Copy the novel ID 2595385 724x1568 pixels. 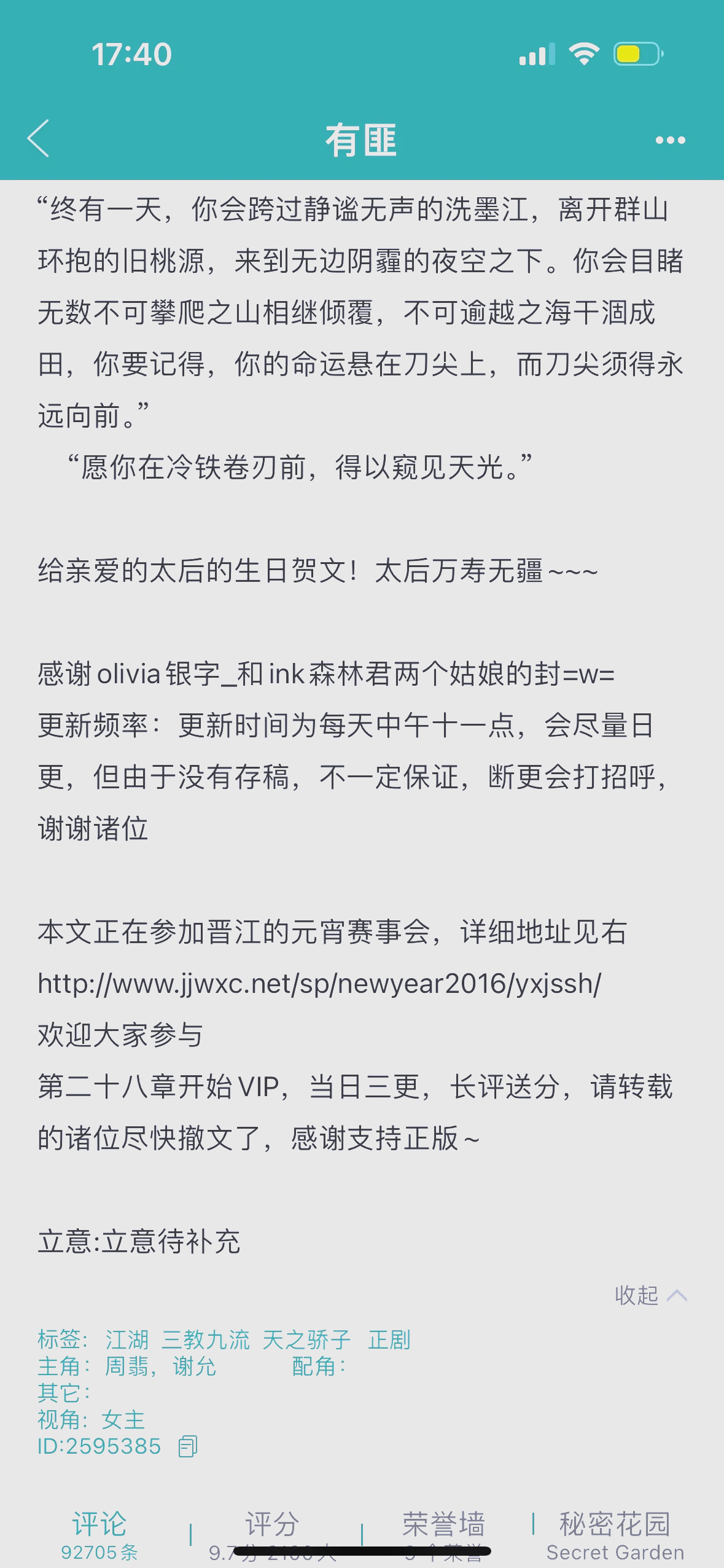pyautogui.click(x=188, y=1446)
